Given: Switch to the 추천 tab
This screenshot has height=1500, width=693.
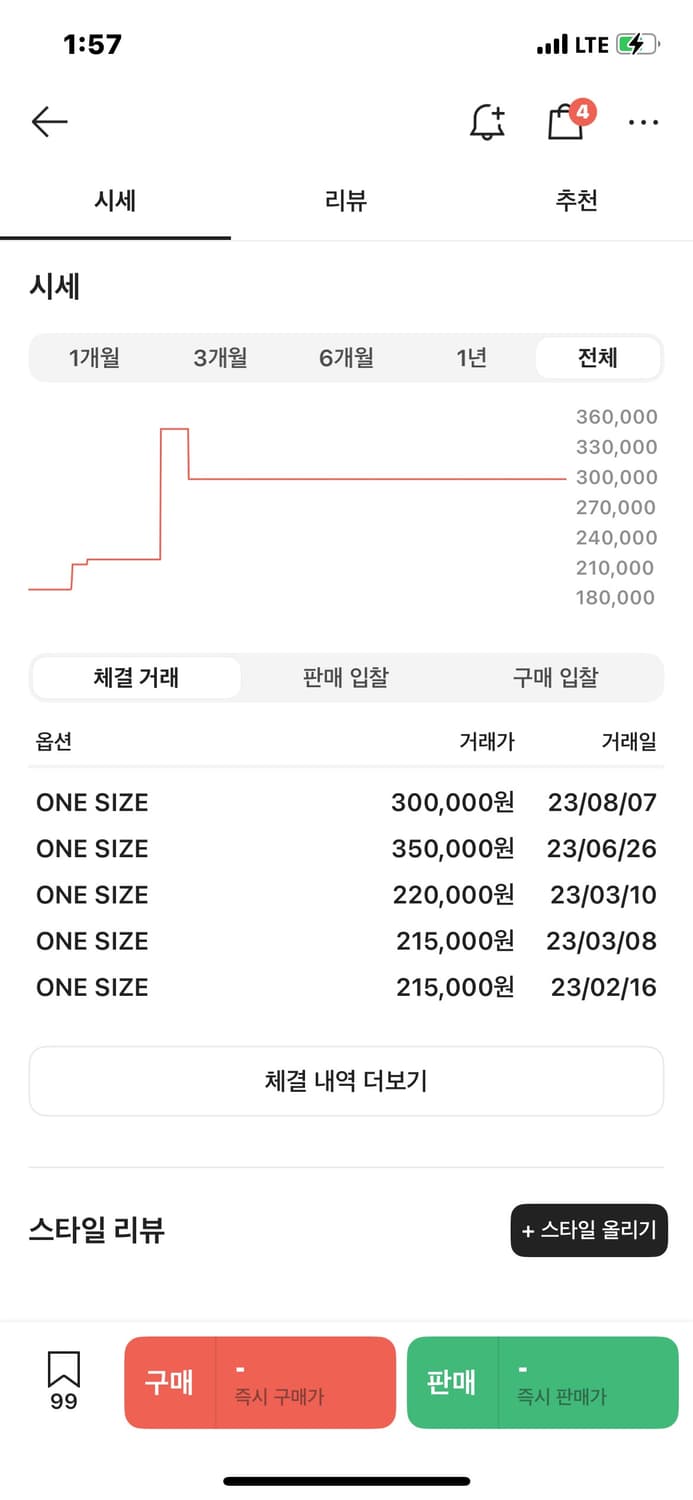Looking at the screenshot, I should point(577,201).
